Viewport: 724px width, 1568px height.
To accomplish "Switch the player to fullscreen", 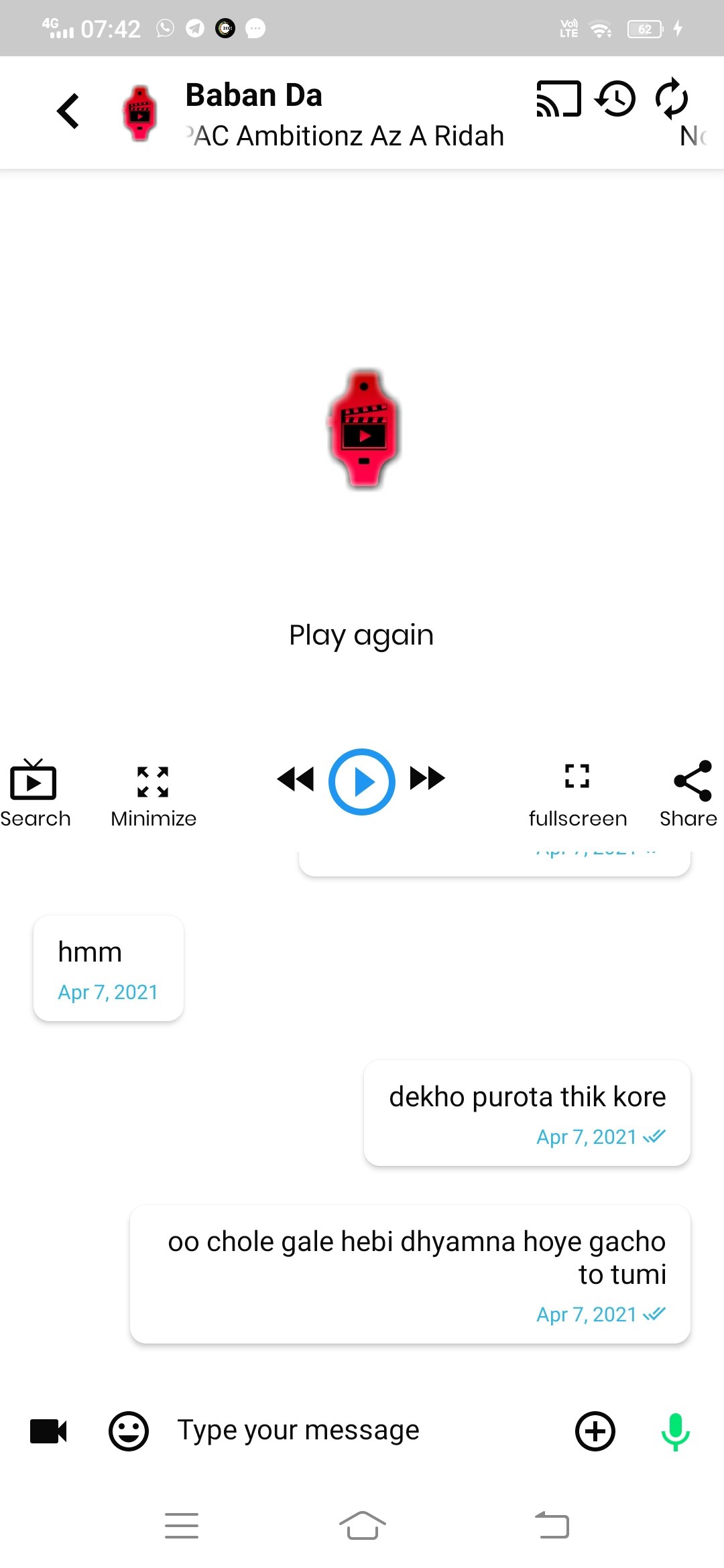I will 577,791.
